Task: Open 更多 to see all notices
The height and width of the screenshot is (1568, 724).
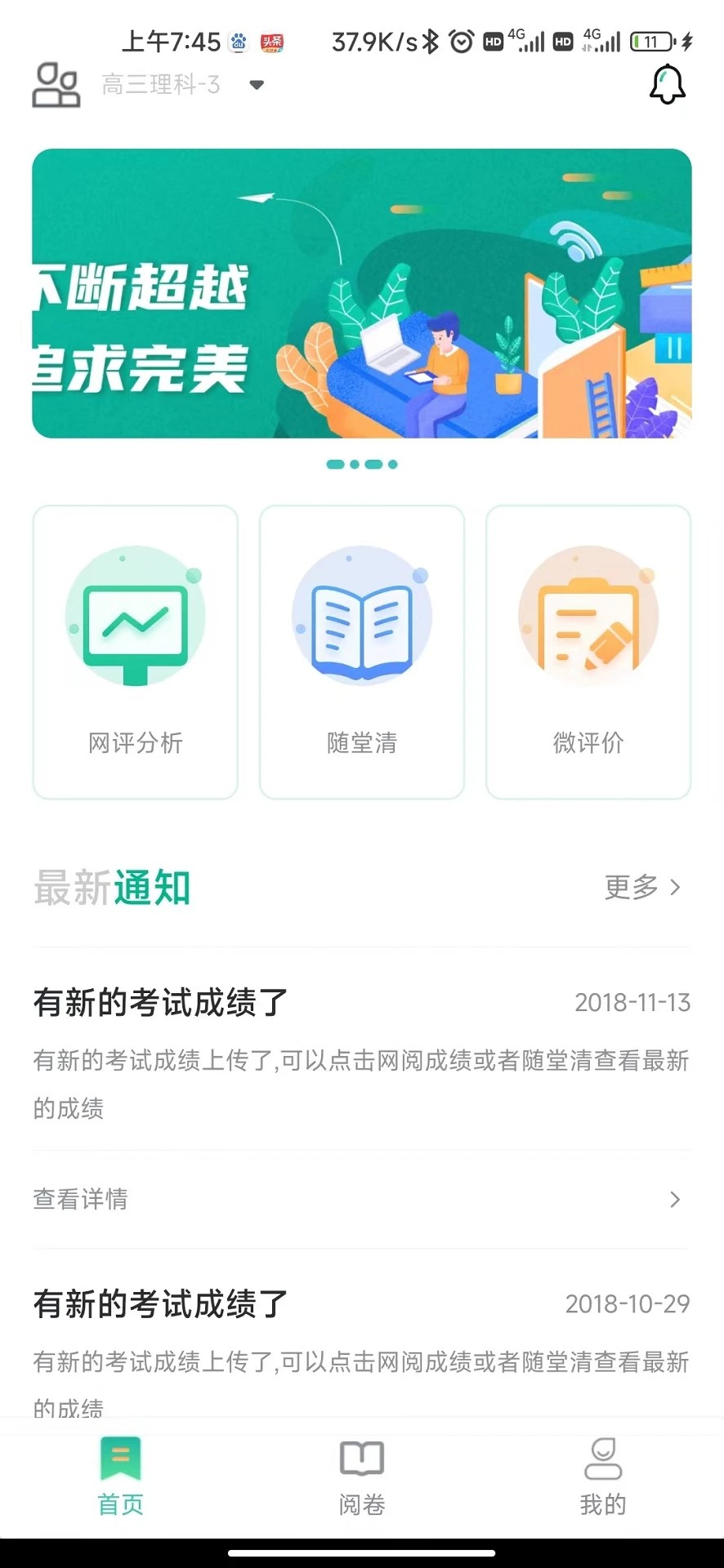Action: [629, 888]
